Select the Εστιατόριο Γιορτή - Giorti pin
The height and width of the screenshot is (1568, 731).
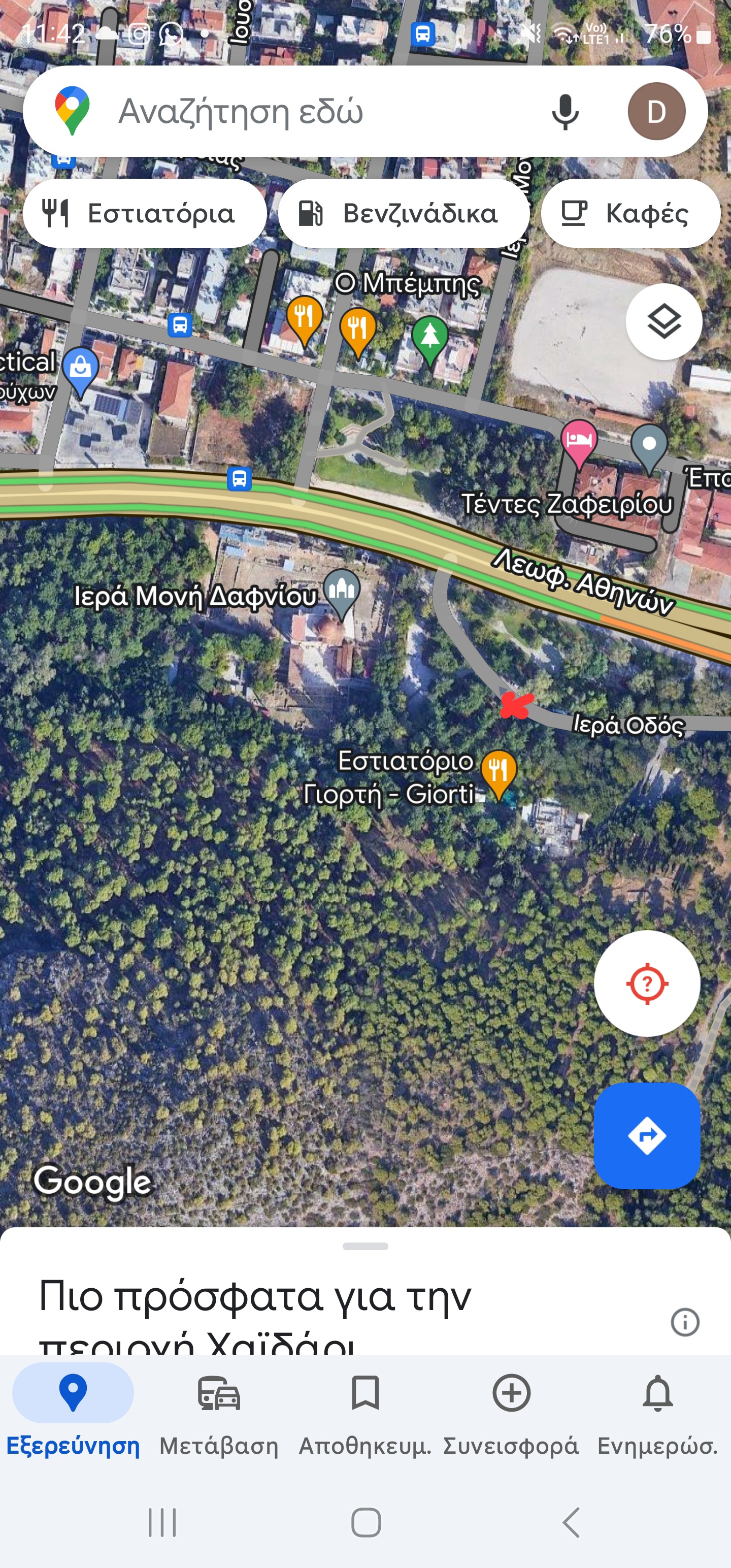(x=499, y=771)
